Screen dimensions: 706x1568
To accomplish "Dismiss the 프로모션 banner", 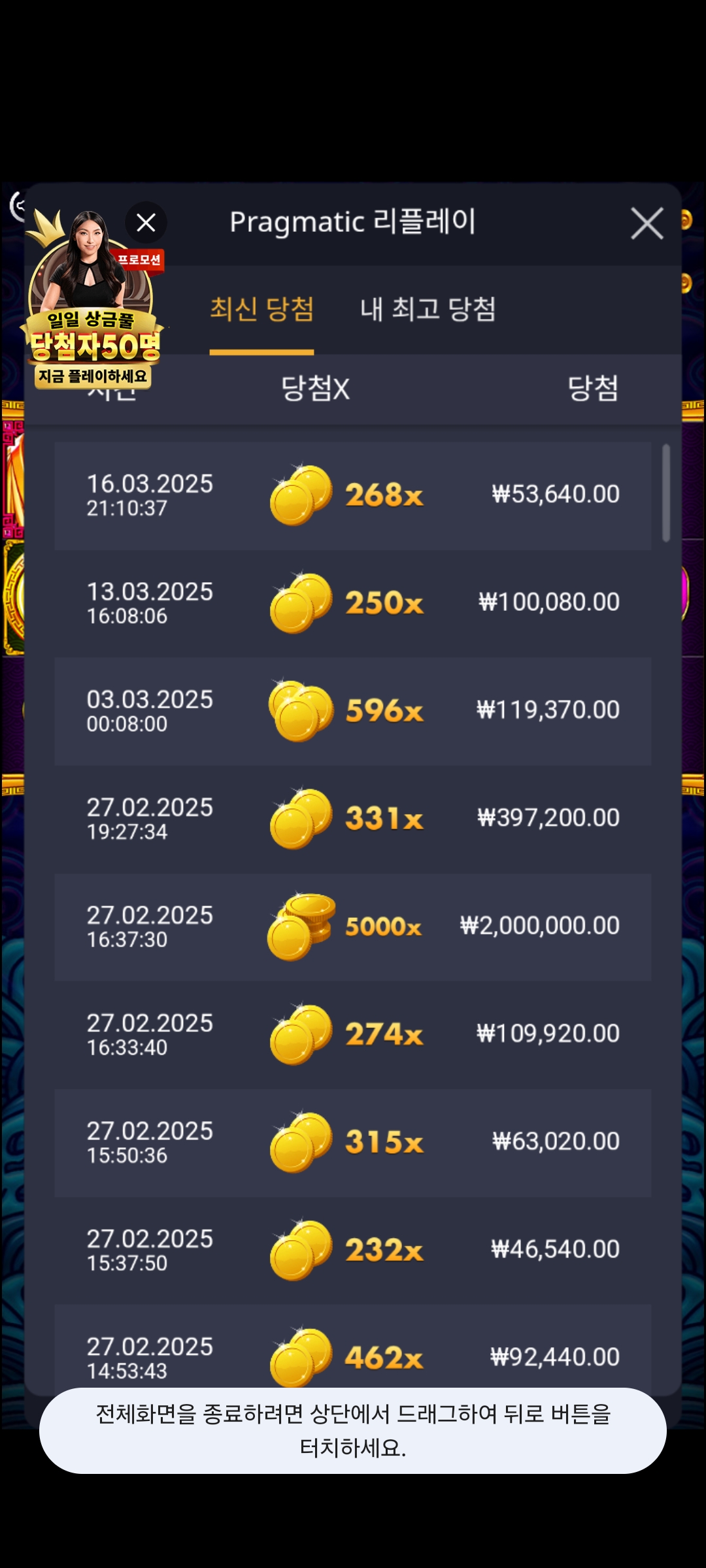I will tap(146, 223).
